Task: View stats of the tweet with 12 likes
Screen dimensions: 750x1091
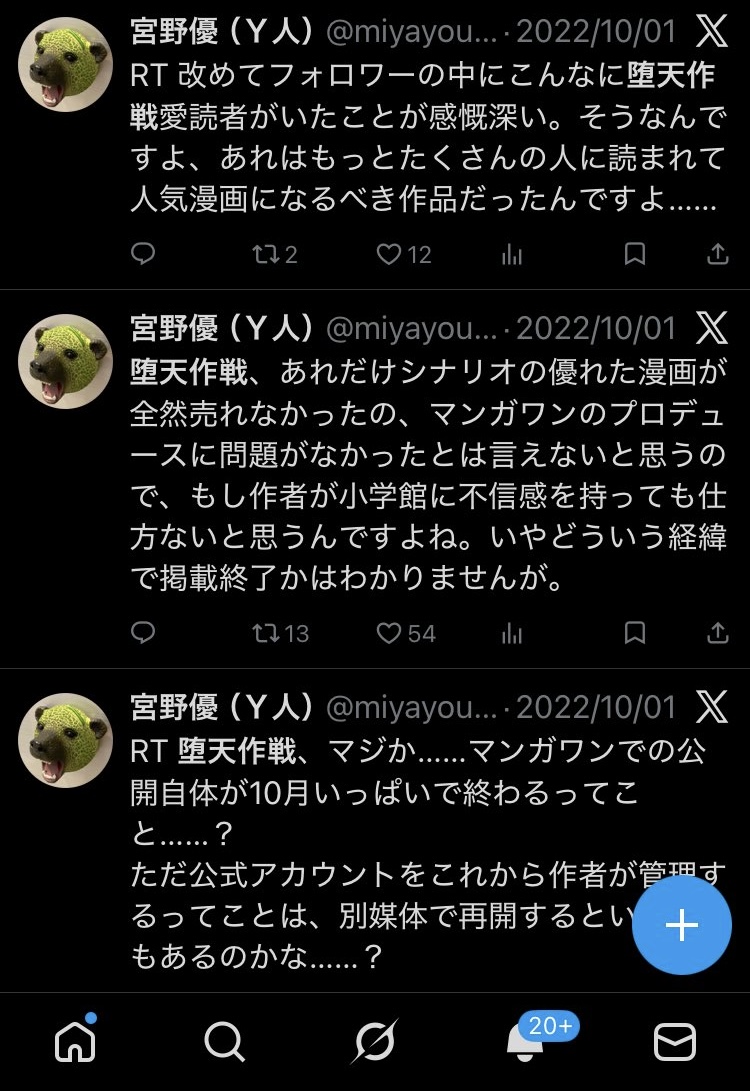Action: [512, 255]
